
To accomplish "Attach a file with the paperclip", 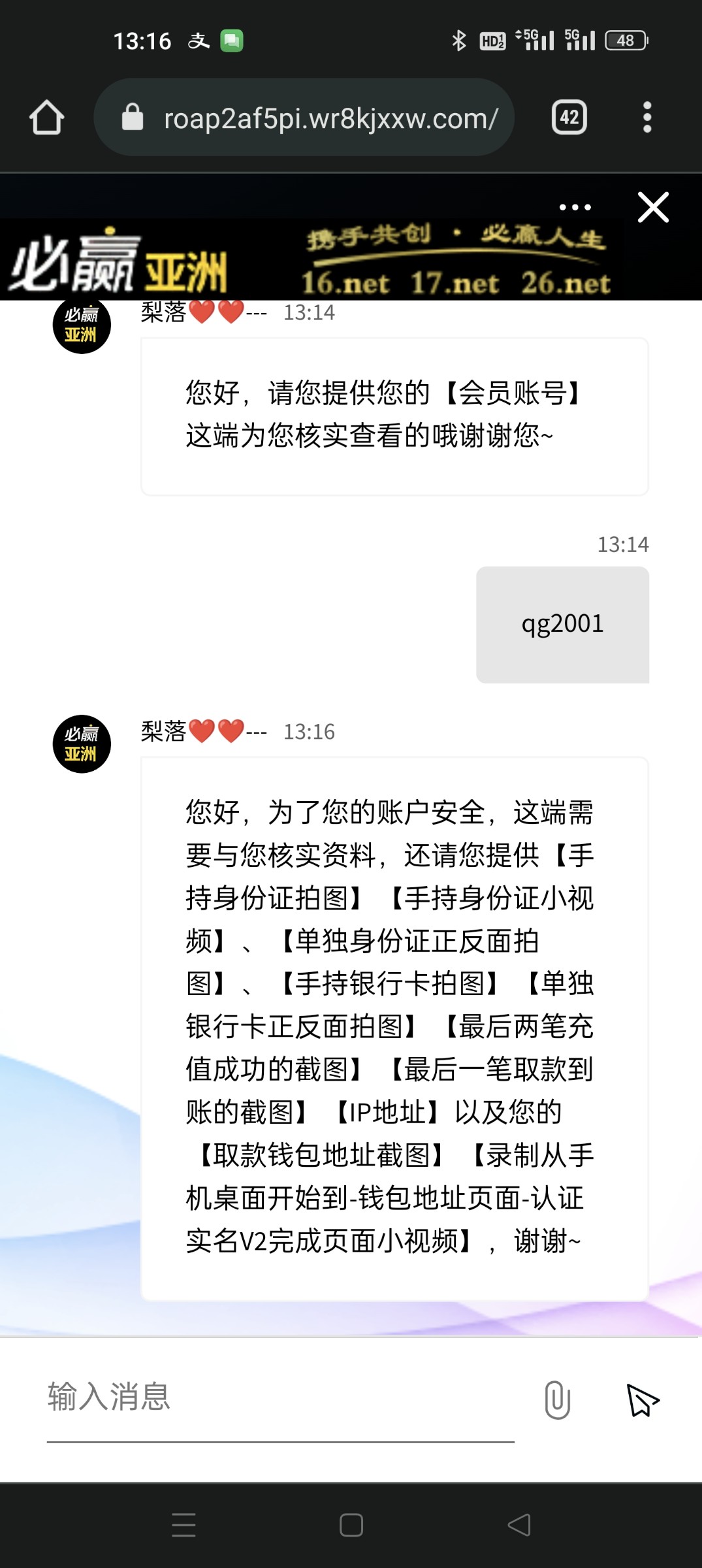I will [557, 1399].
